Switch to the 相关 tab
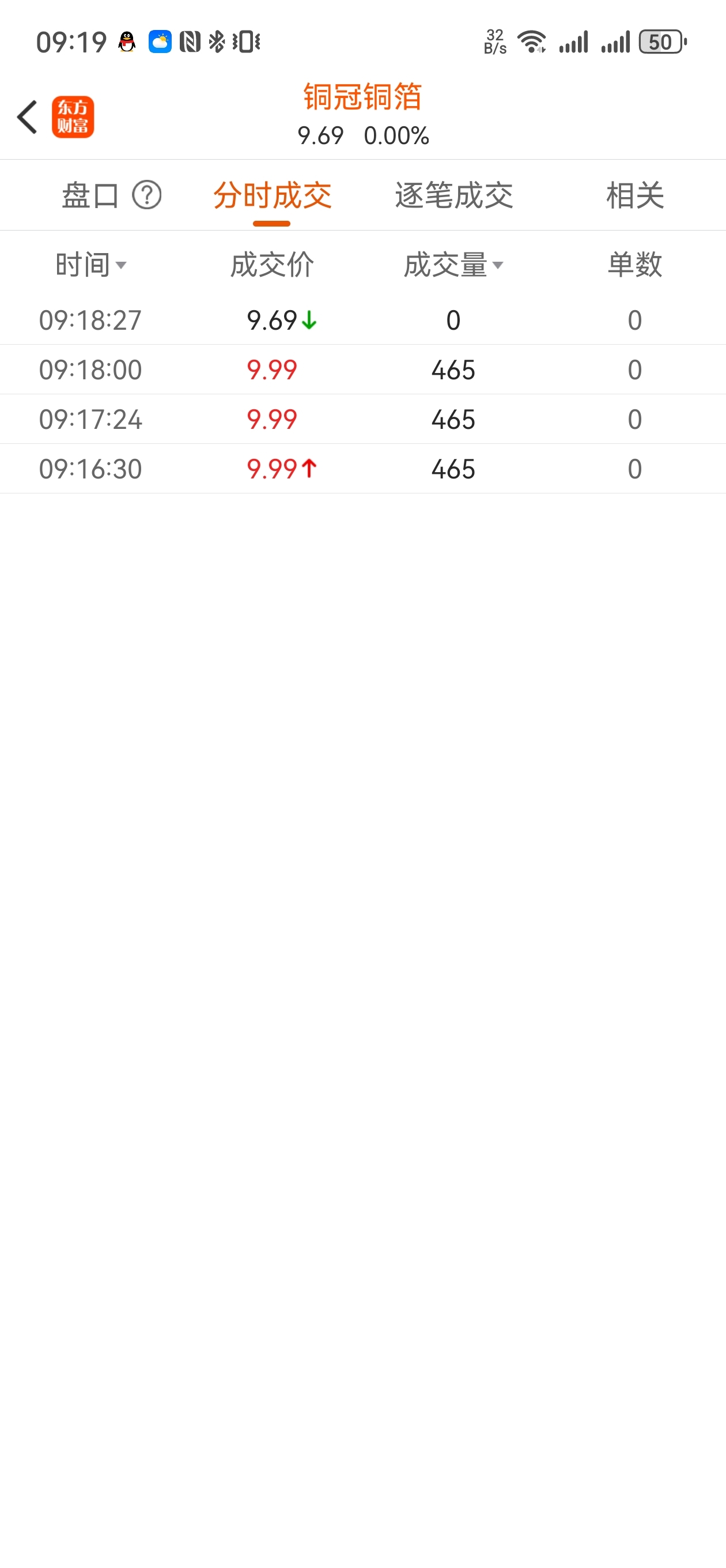The width and height of the screenshot is (726, 1568). click(x=635, y=195)
